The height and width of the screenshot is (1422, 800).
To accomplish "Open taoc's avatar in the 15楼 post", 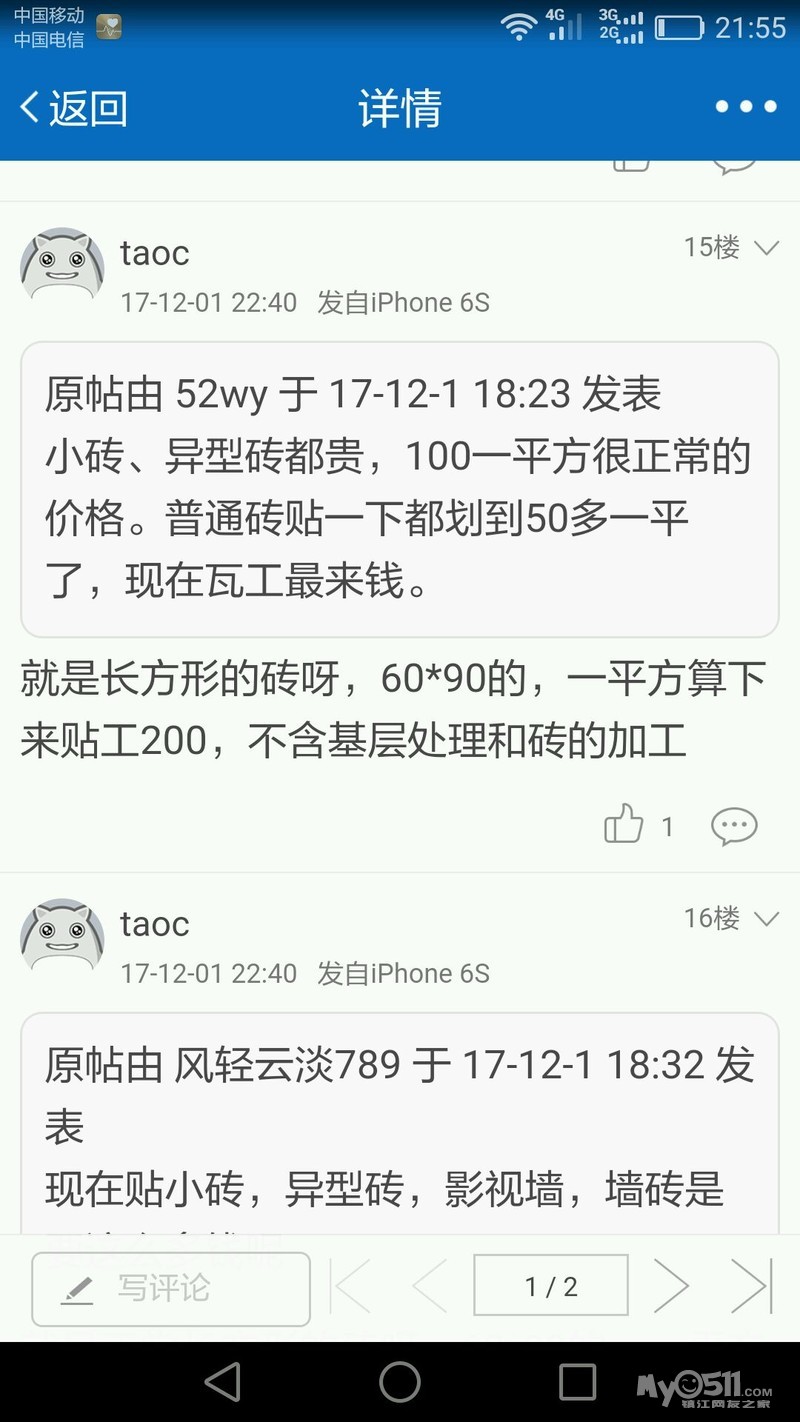I will pyautogui.click(x=62, y=265).
